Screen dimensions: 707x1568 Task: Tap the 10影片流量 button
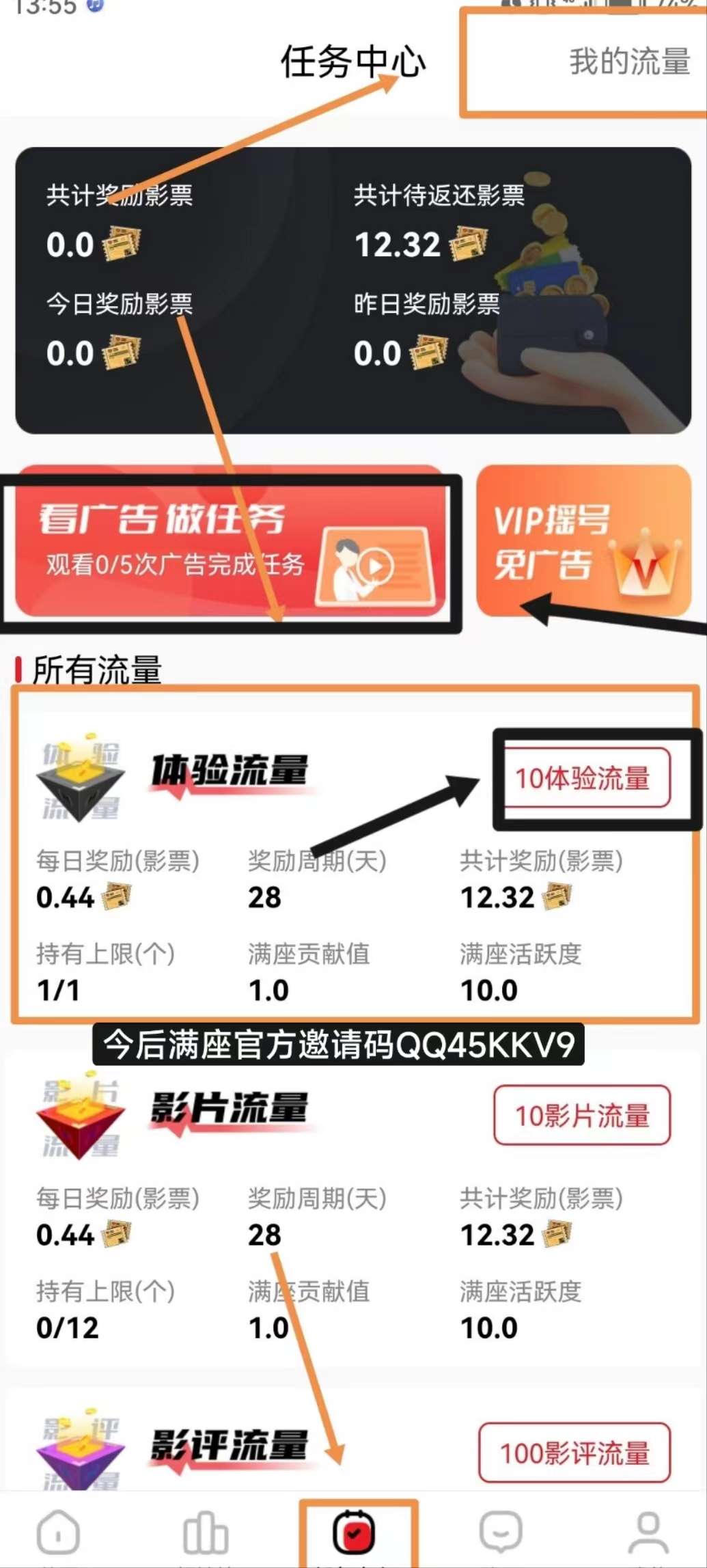click(582, 1116)
